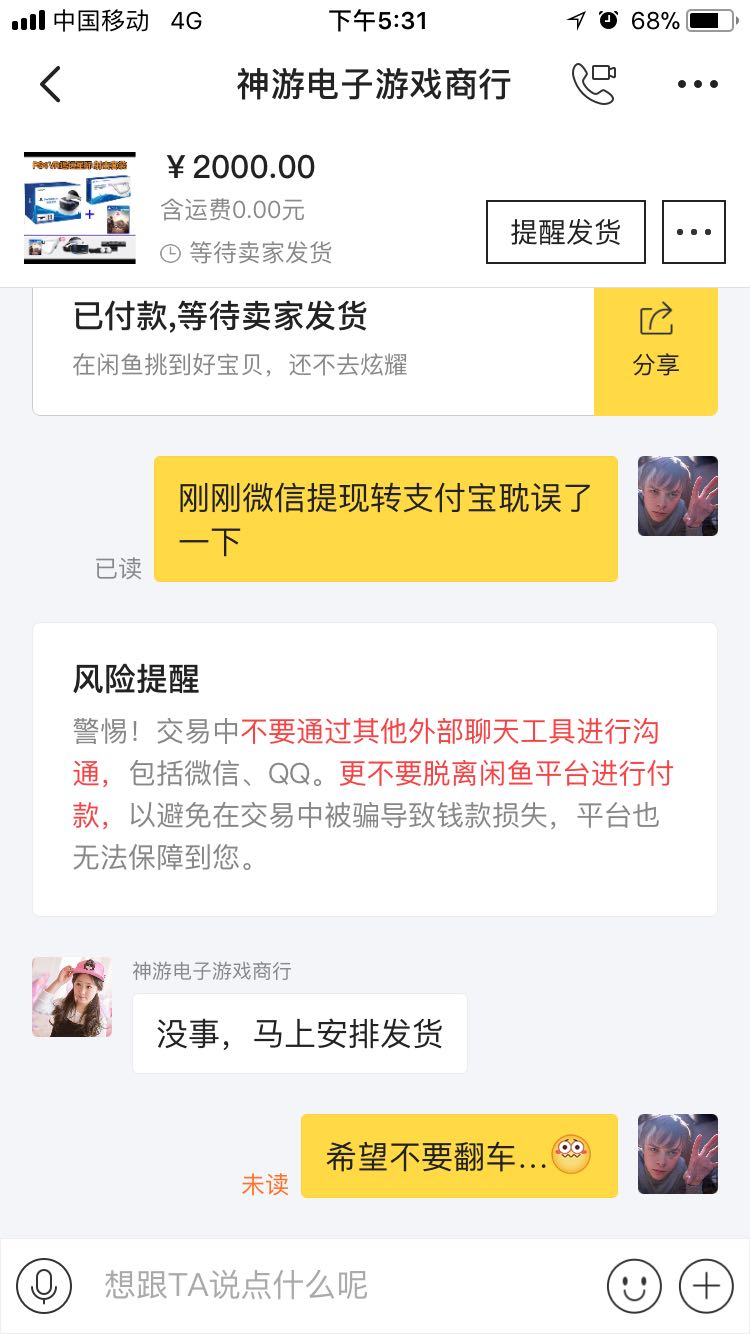
Task: Open the emoji picker
Action: click(634, 1285)
